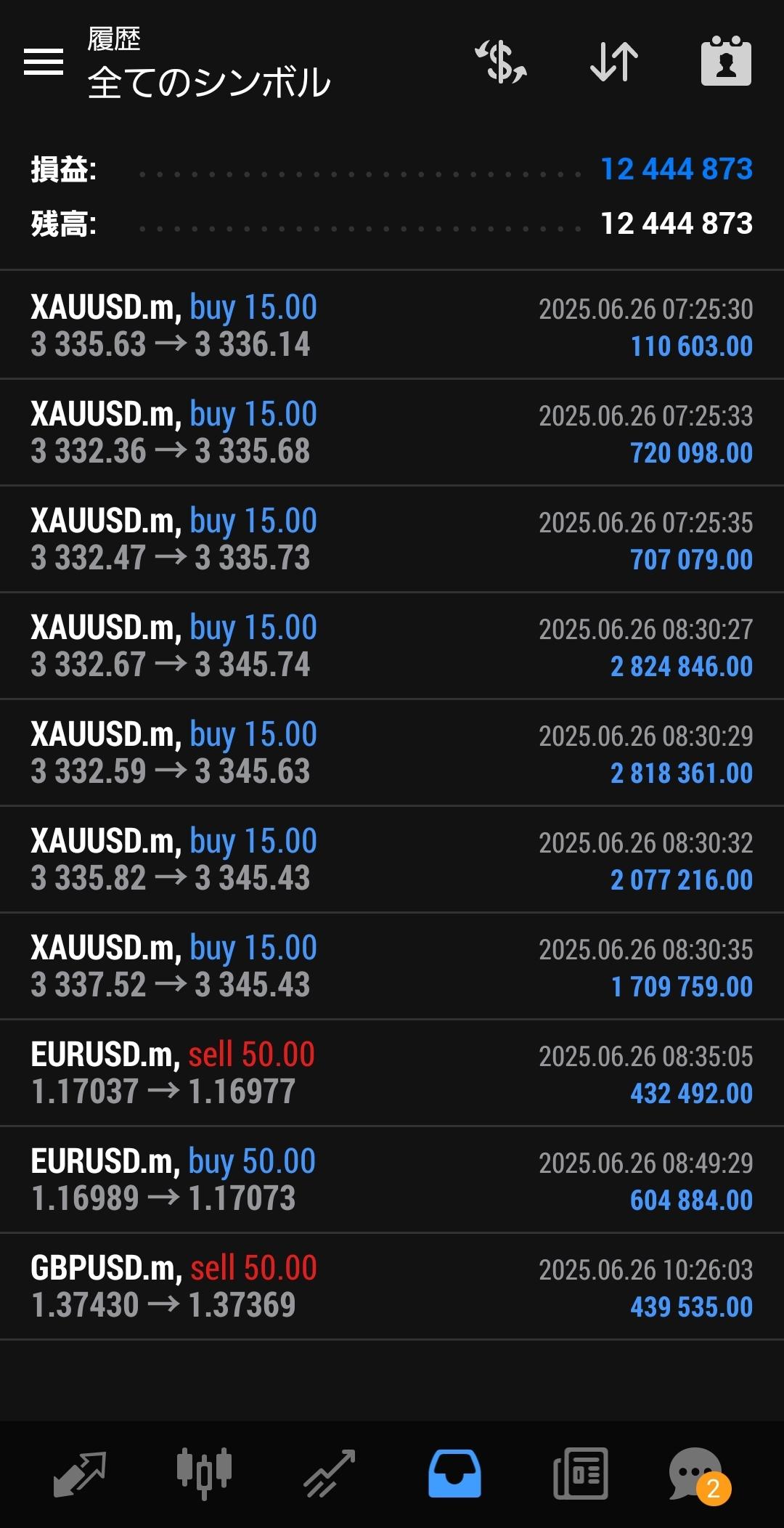Switch to the trade tab
The height and width of the screenshot is (1528, 784).
[330, 1474]
